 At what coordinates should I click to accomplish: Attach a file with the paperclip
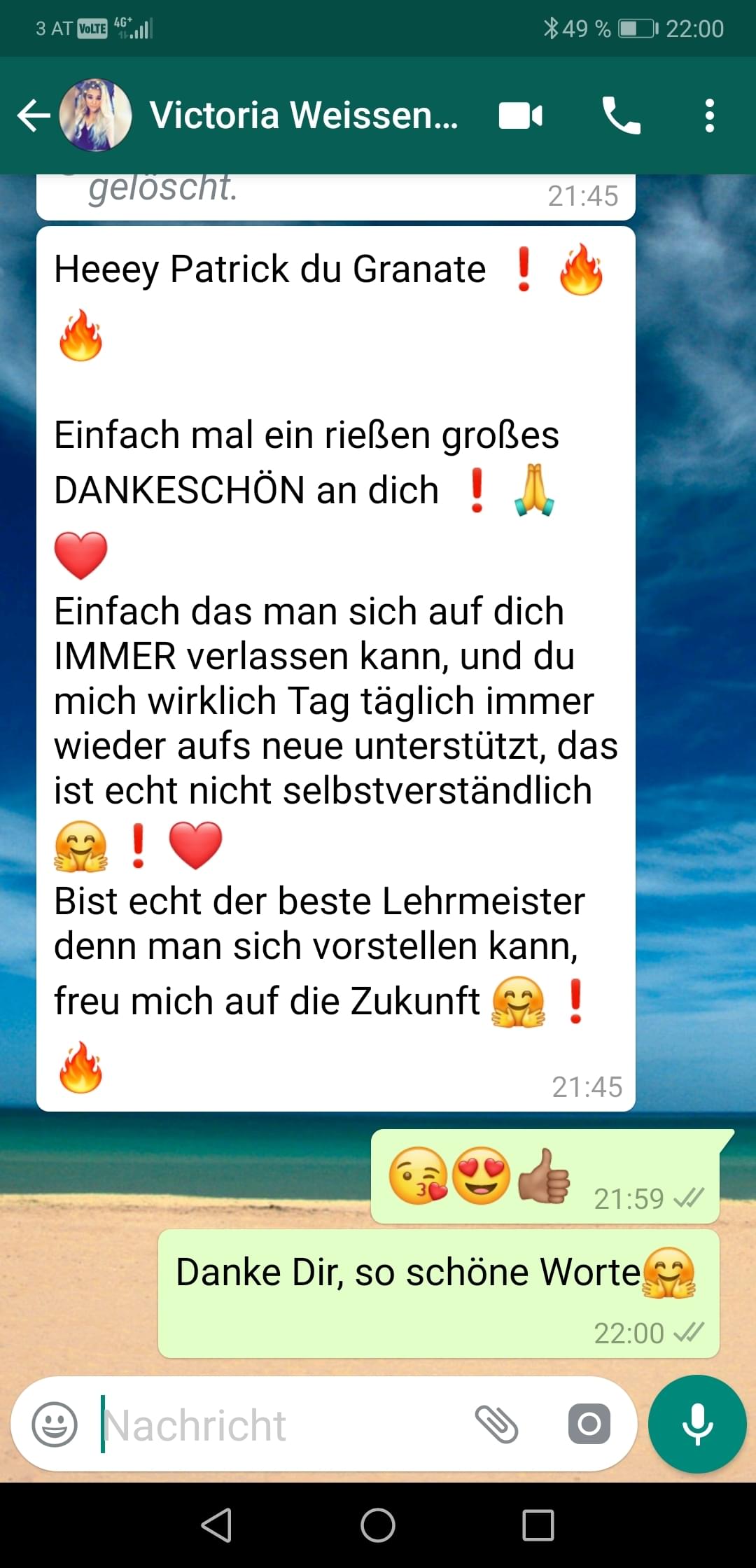click(496, 1424)
